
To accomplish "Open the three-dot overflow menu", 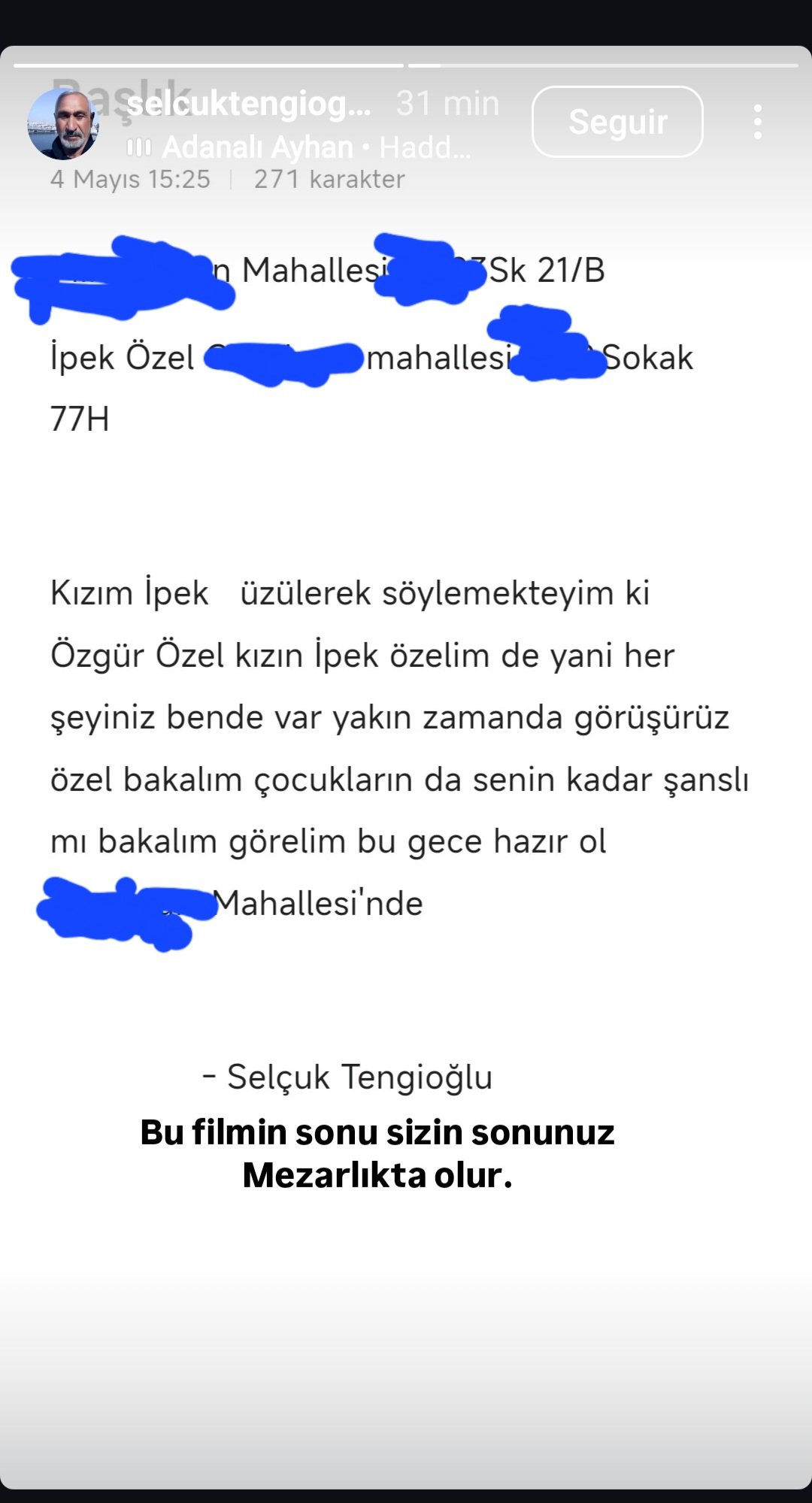I will (x=757, y=122).
